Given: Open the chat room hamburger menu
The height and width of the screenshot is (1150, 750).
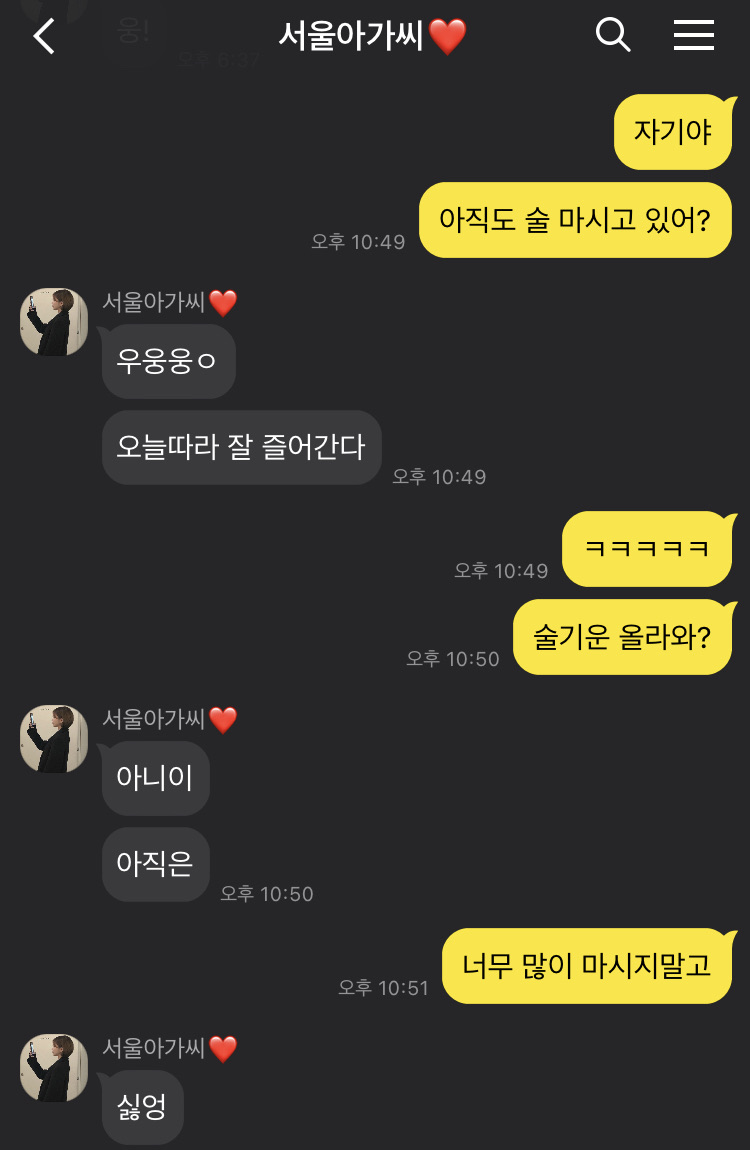Looking at the screenshot, I should click(693, 36).
